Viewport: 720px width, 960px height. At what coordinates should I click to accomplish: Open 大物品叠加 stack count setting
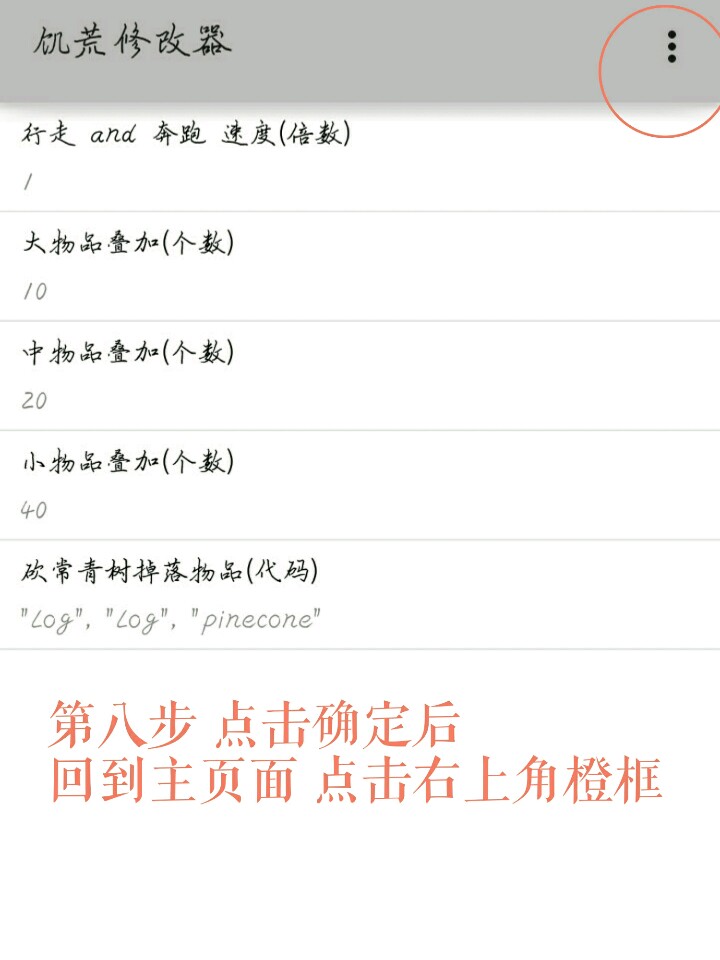click(x=360, y=266)
